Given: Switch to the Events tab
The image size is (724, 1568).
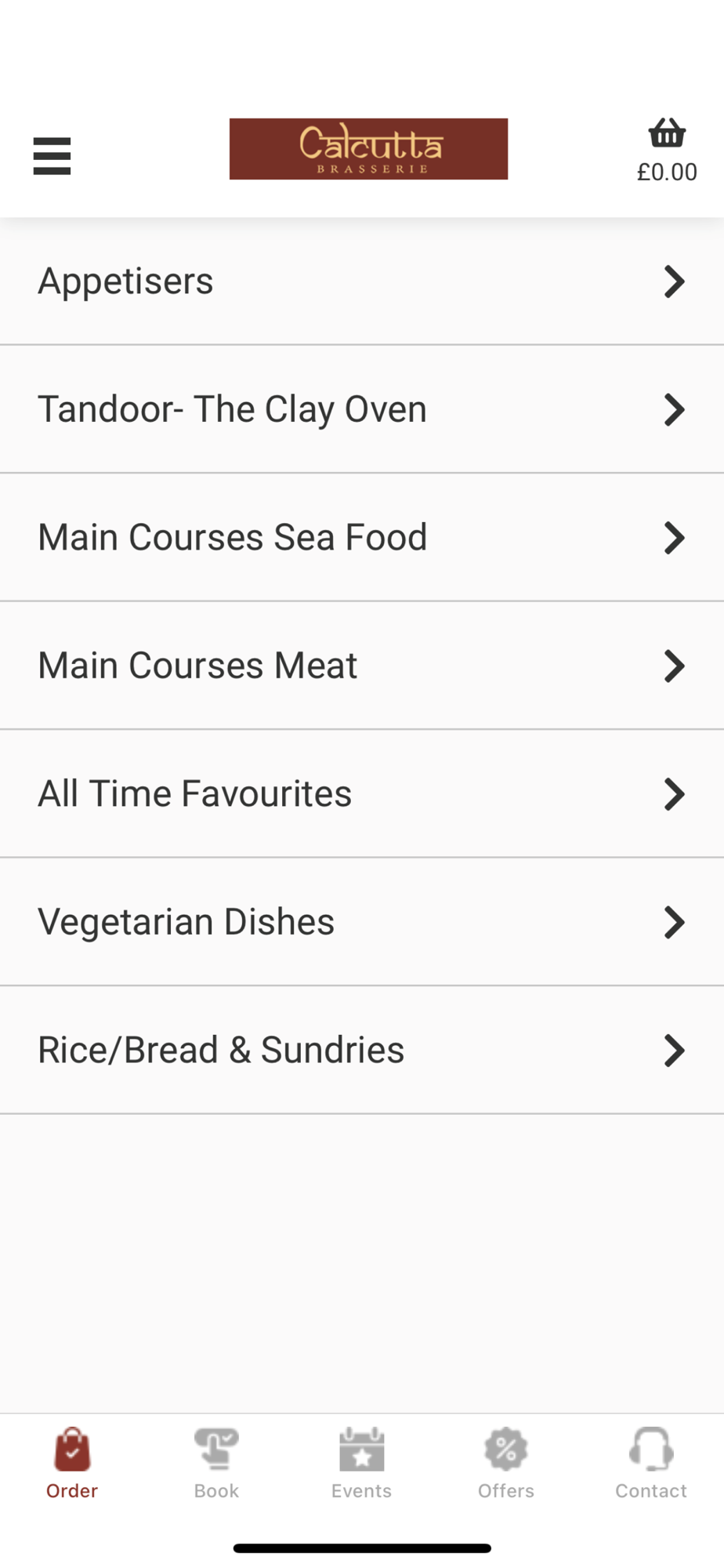Looking at the screenshot, I should click(x=361, y=1463).
